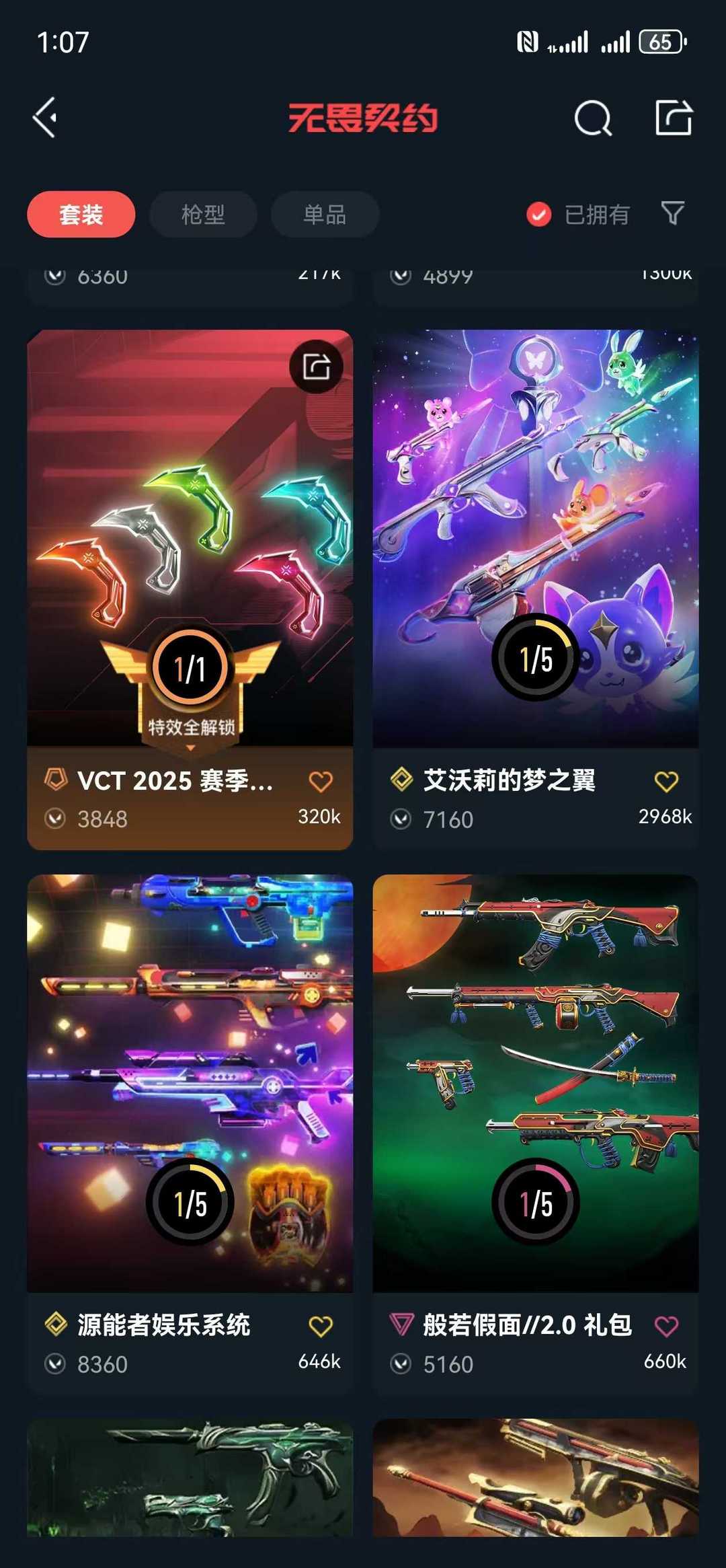Switch to the 枪型 tab
The image size is (726, 1568).
tap(203, 215)
